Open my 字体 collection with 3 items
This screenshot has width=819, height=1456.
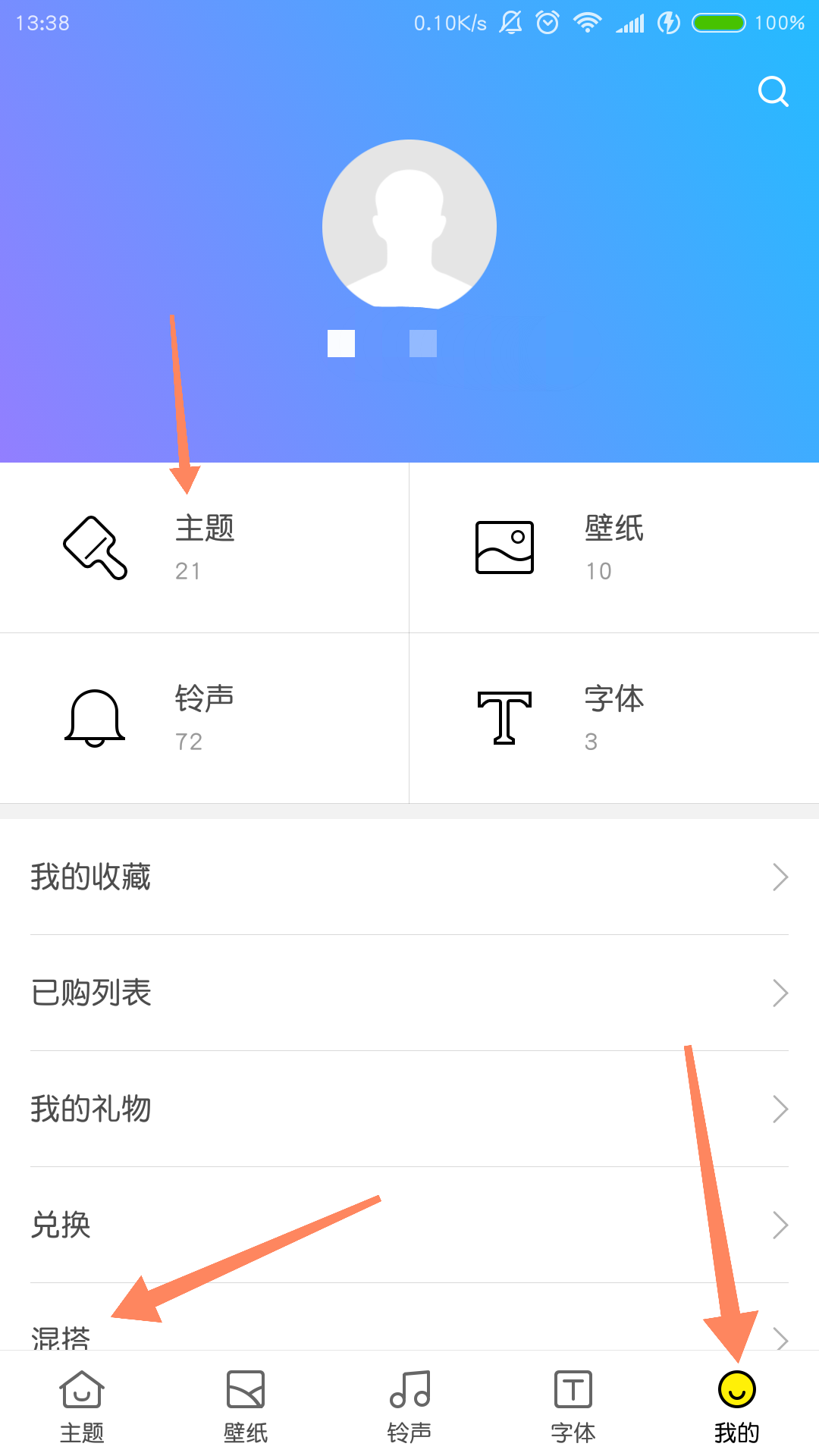(x=614, y=718)
